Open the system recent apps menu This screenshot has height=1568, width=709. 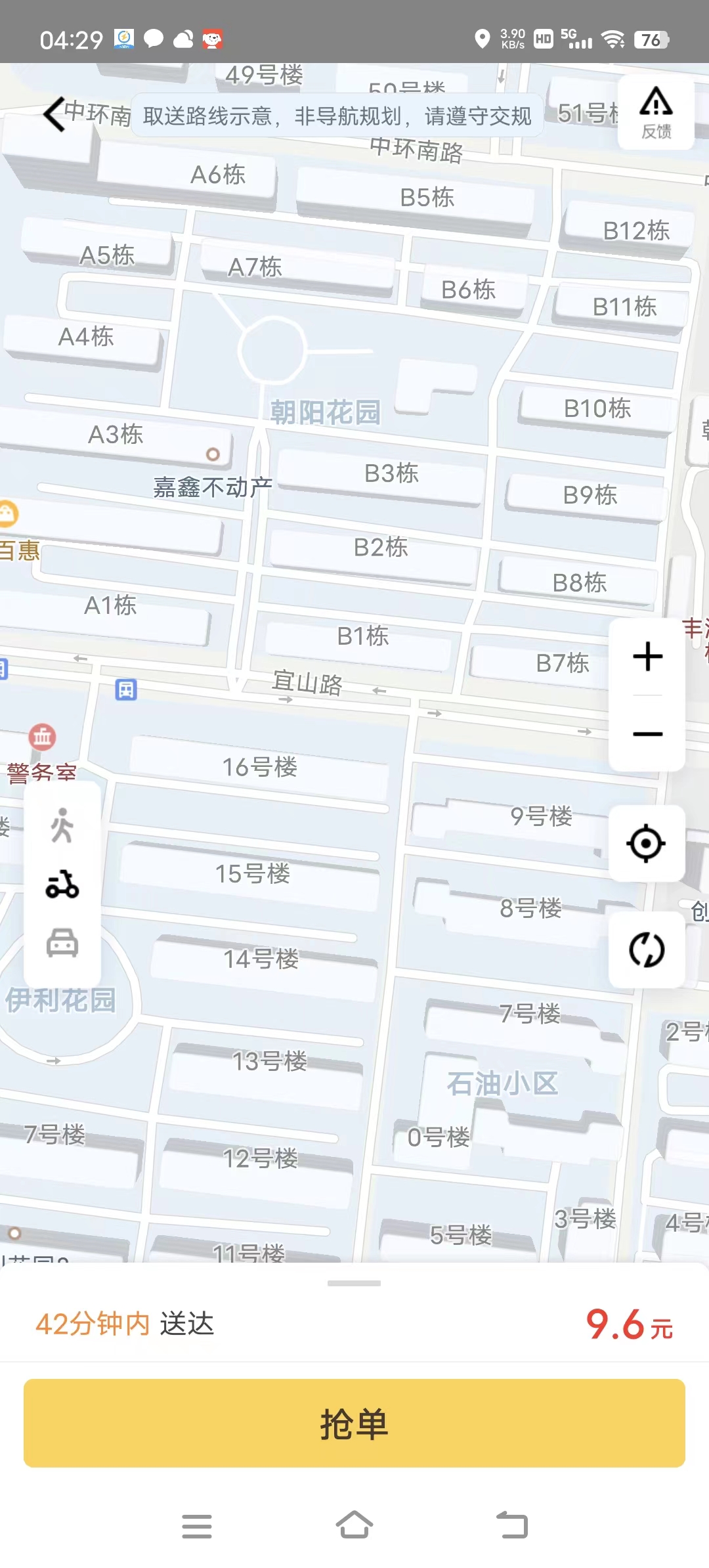197,1526
